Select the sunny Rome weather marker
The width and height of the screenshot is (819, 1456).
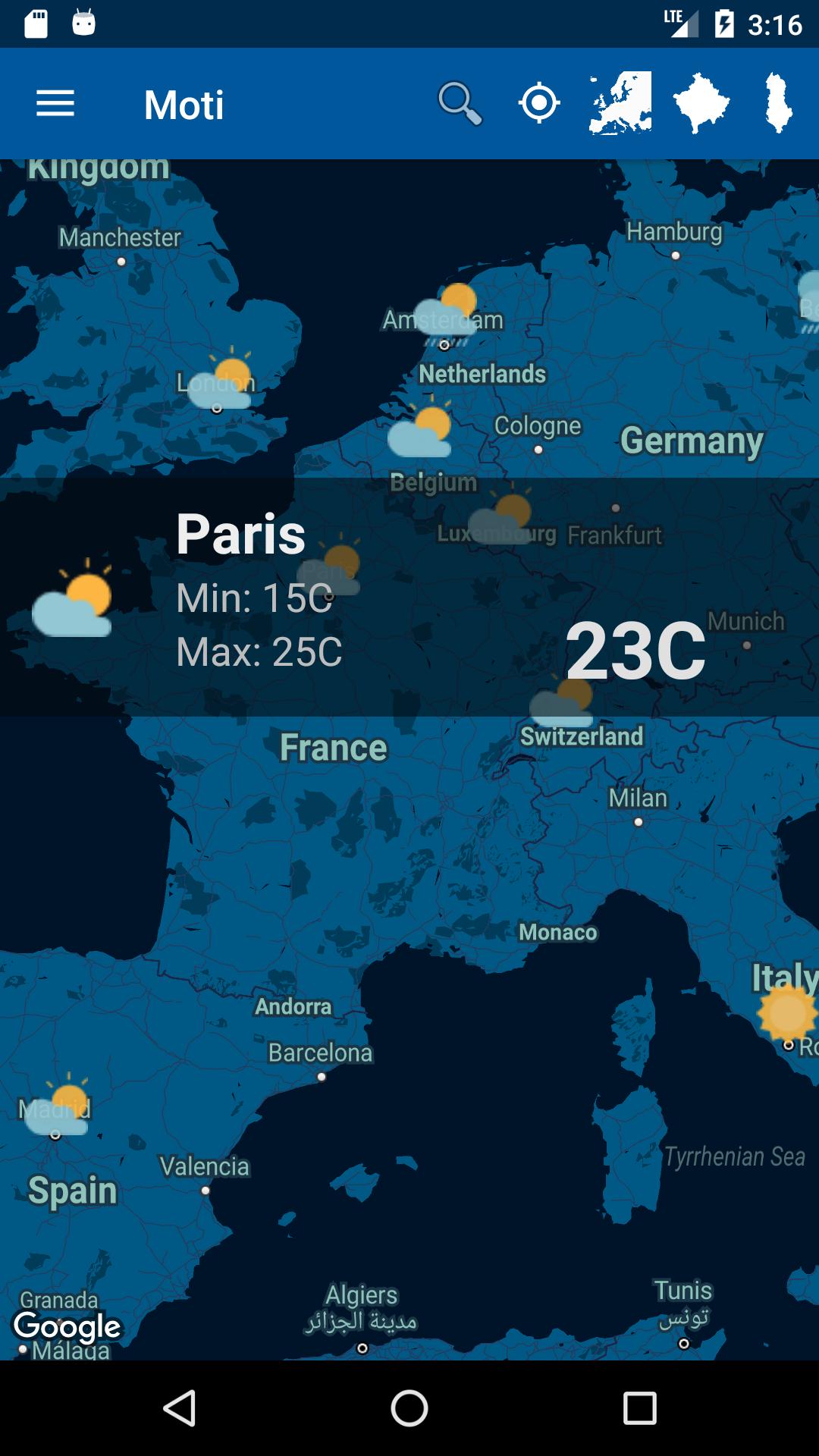787,1013
